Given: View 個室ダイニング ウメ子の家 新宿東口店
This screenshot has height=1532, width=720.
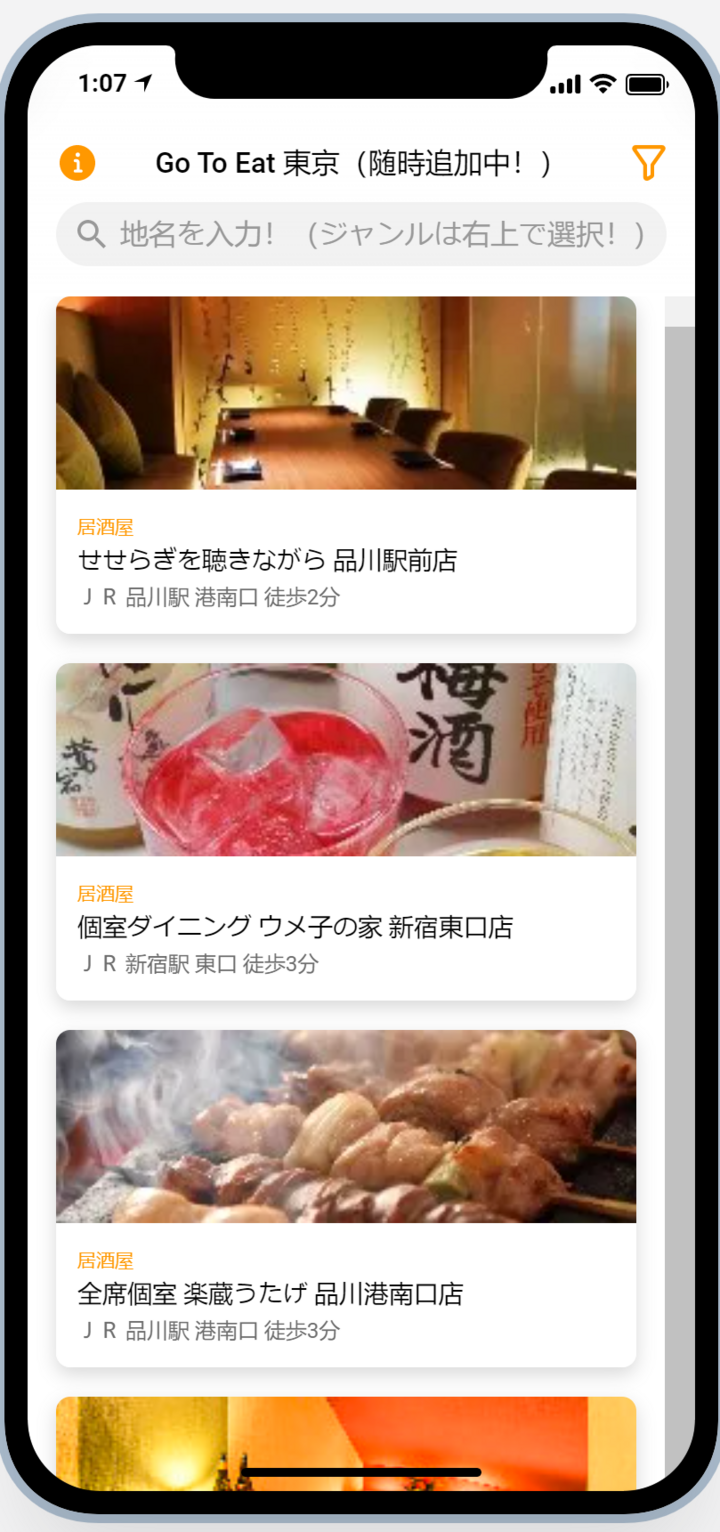Looking at the screenshot, I should coord(346,832).
